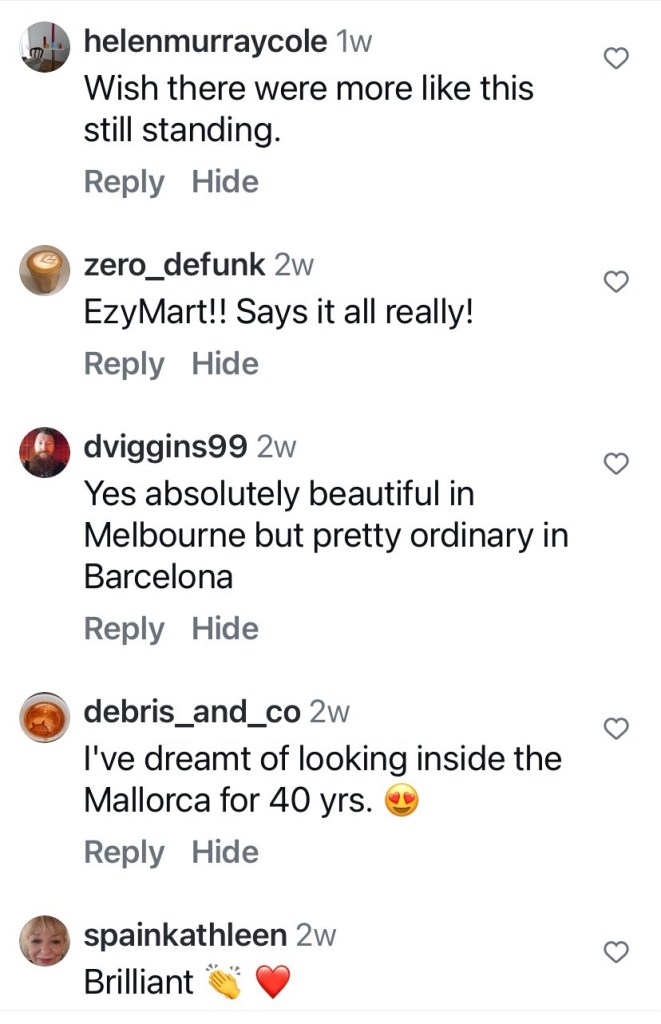Like spainkathleen's Brilliant comment
The image size is (661, 1024).
pyautogui.click(x=618, y=952)
